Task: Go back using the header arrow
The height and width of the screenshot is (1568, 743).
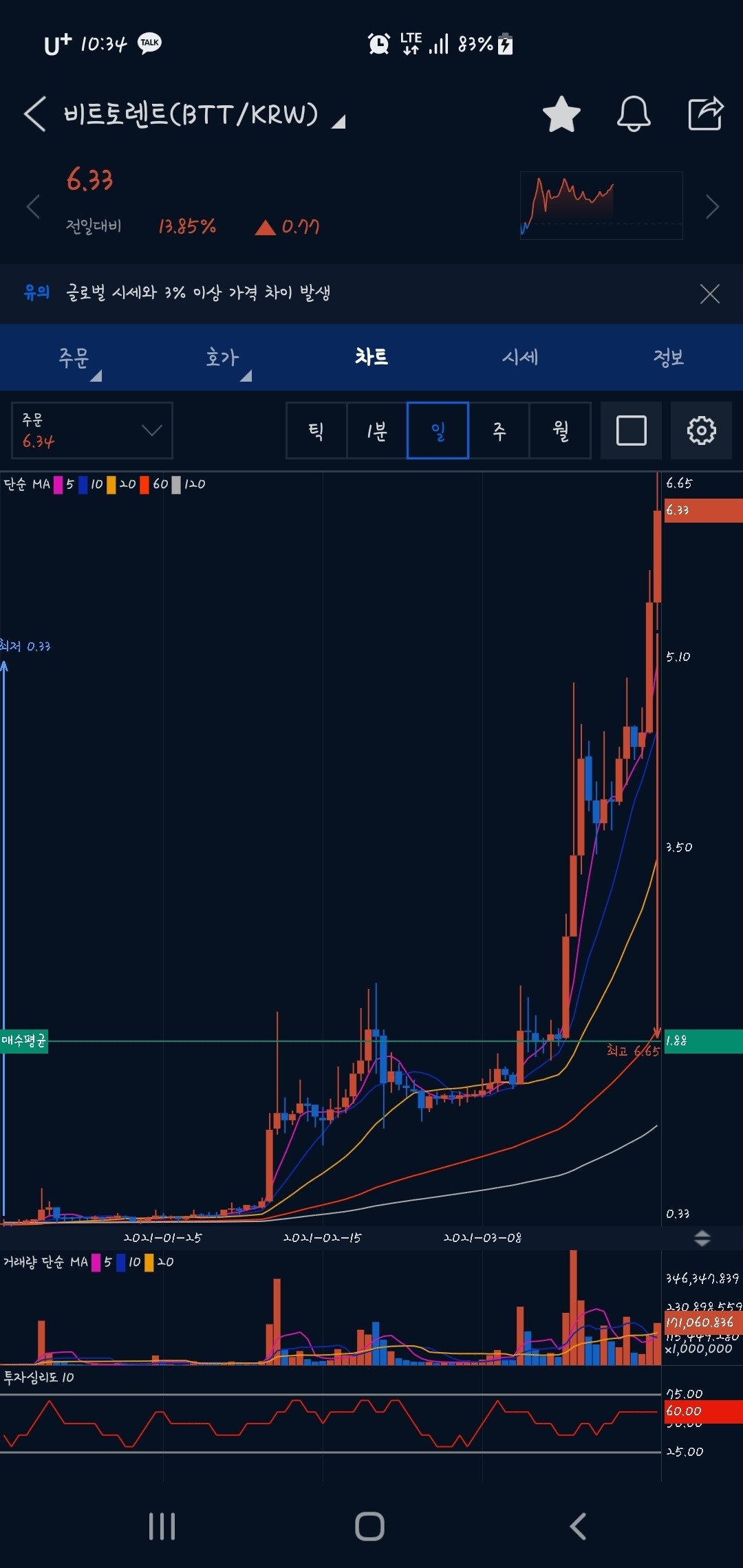Action: [34, 113]
